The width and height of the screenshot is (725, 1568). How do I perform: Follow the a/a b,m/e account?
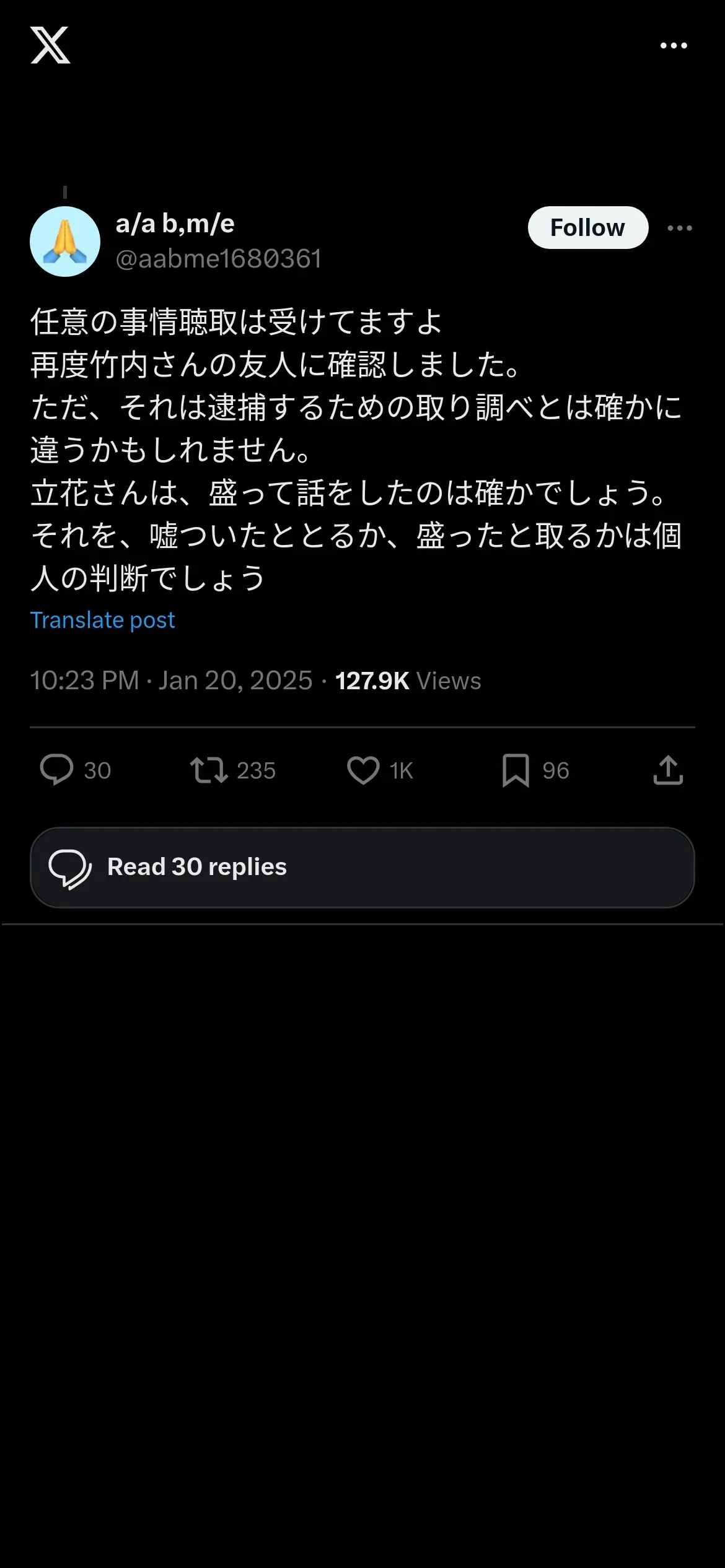tap(588, 227)
